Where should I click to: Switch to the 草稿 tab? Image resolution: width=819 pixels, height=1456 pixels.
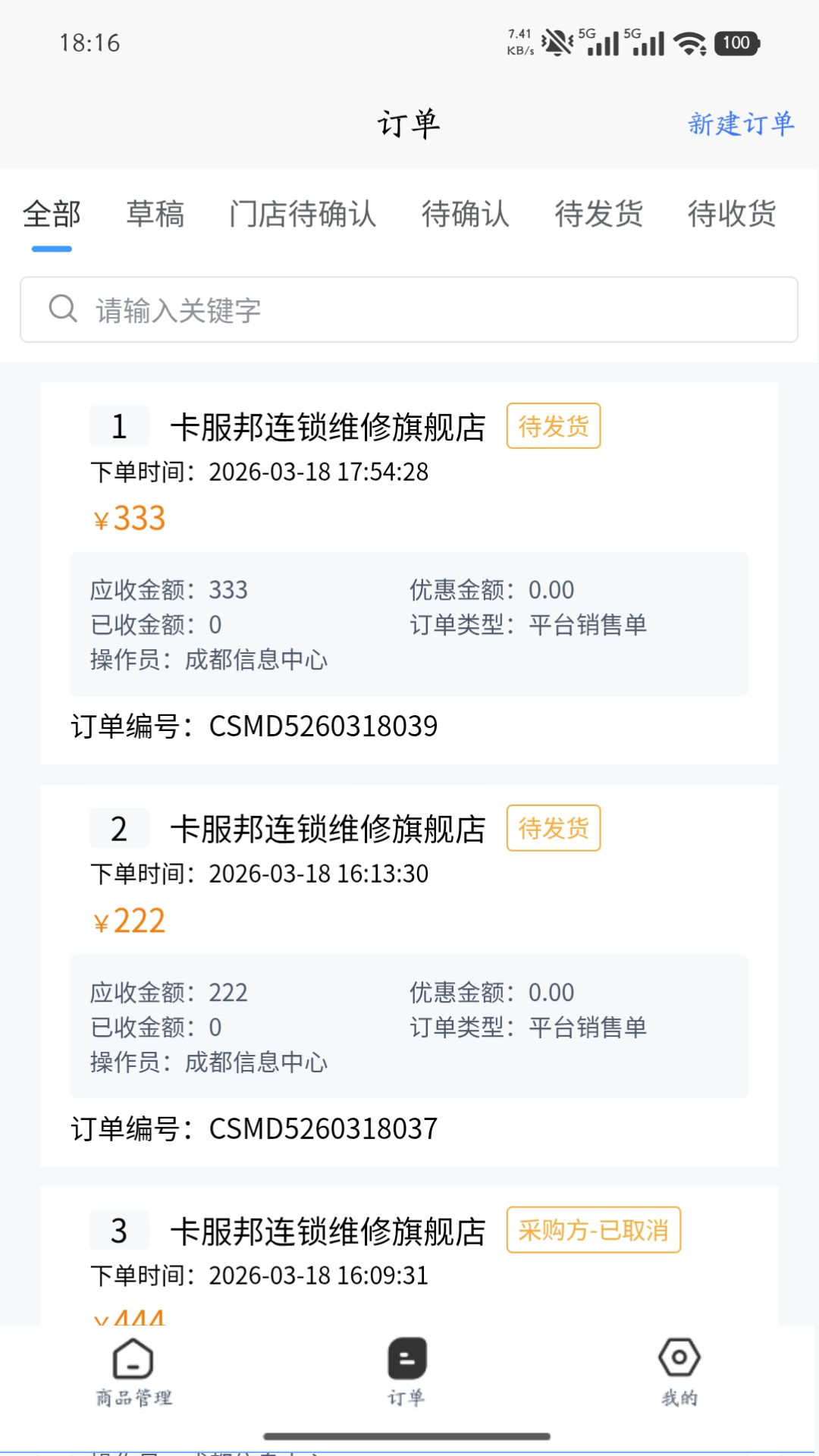(155, 214)
